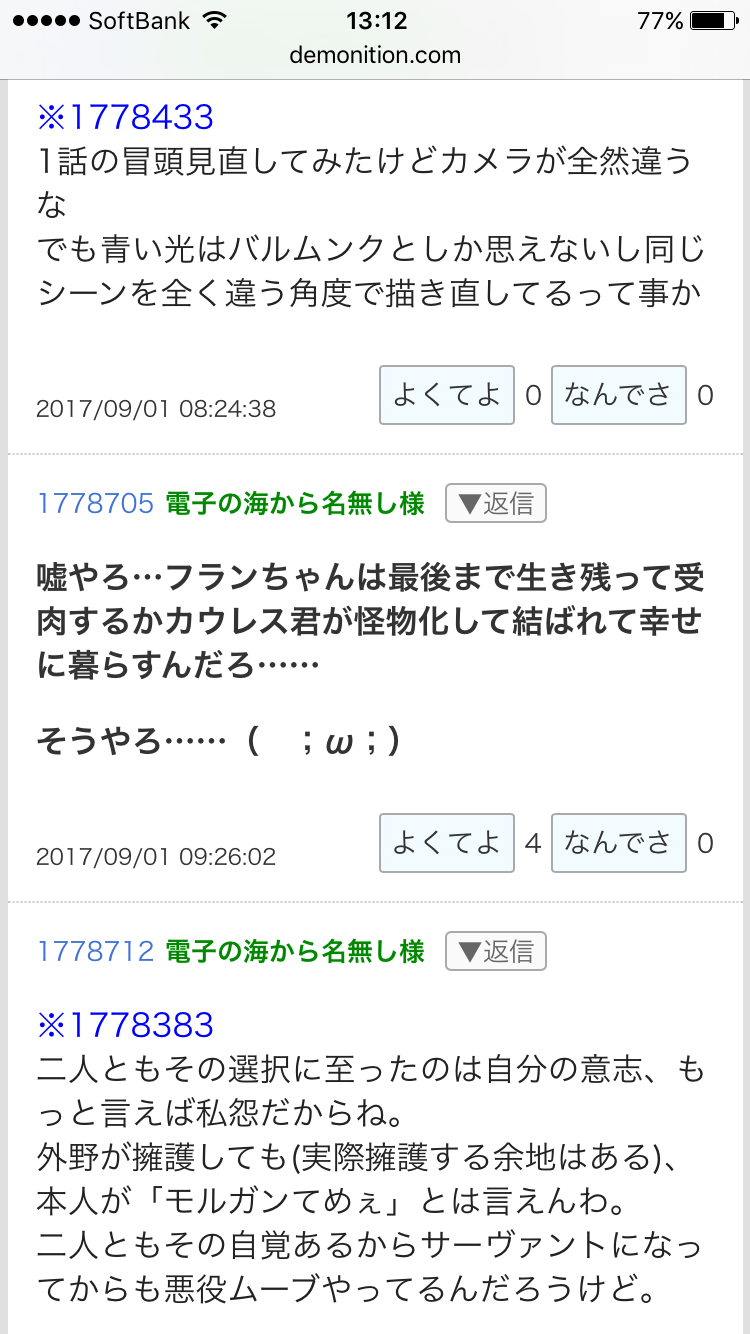The width and height of the screenshot is (750, 1334).
Task: Tap なんでさ on the 09:26:02 comment
Action: [618, 843]
